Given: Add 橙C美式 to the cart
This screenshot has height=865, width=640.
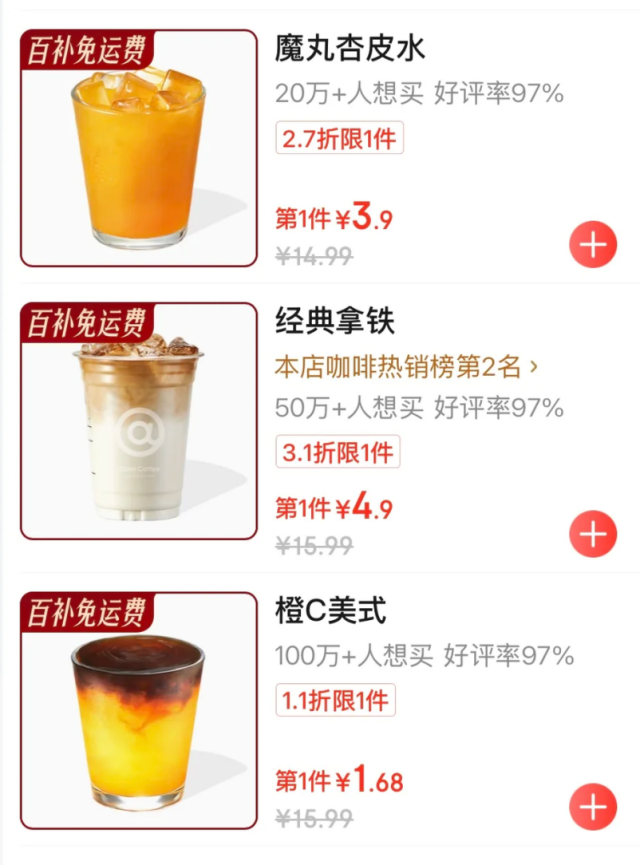Looking at the screenshot, I should coord(593,806).
